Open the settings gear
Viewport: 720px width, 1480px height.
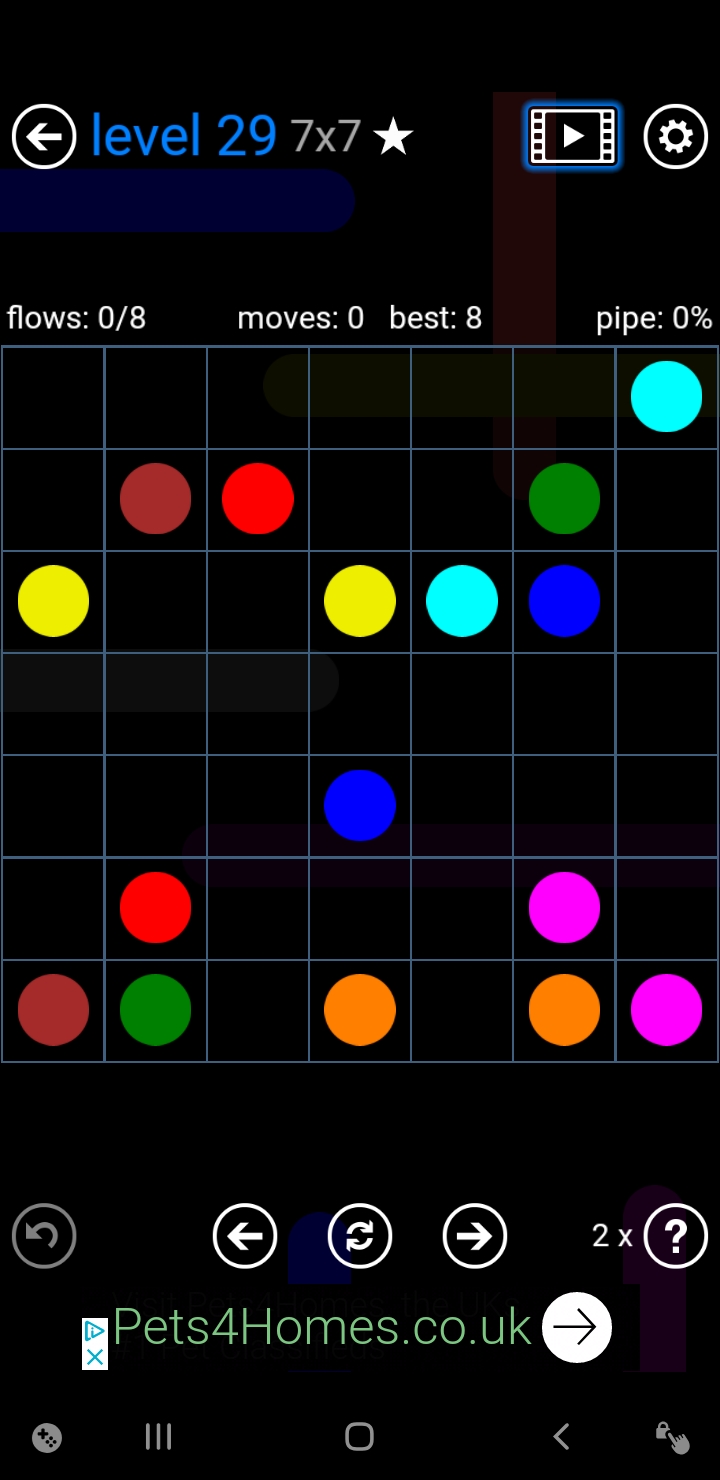click(675, 136)
